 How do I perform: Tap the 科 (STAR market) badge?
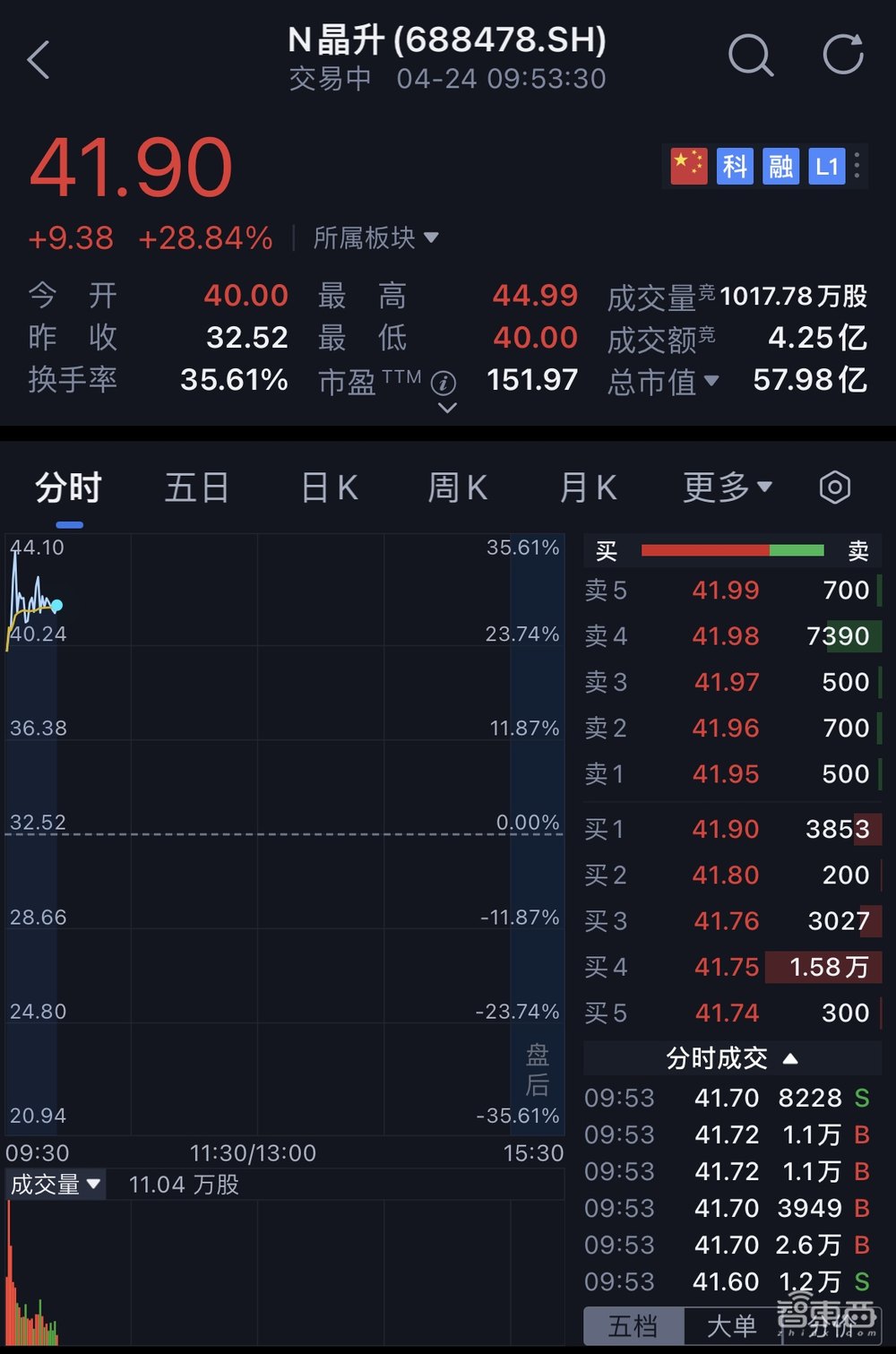(x=735, y=166)
